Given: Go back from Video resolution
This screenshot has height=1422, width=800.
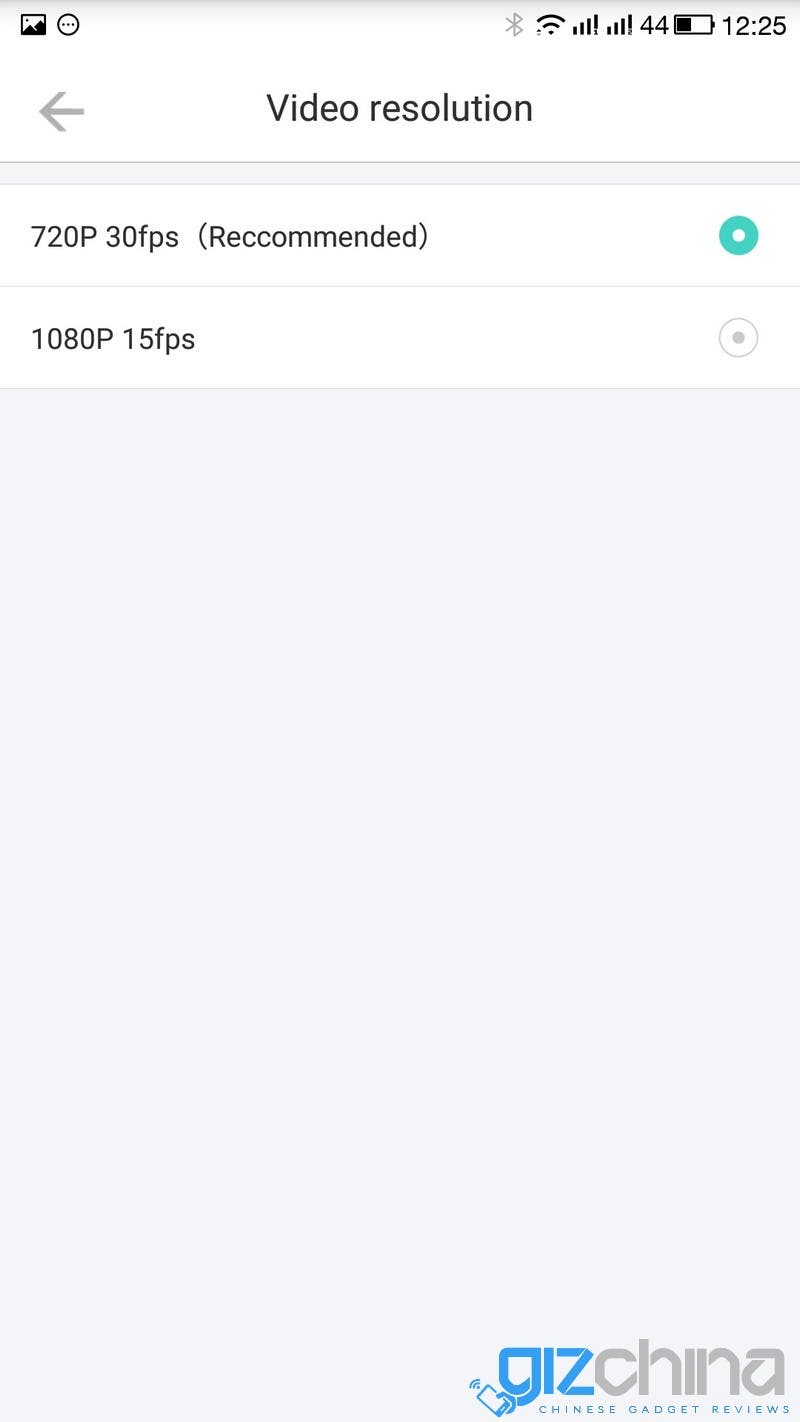Looking at the screenshot, I should tap(61, 110).
